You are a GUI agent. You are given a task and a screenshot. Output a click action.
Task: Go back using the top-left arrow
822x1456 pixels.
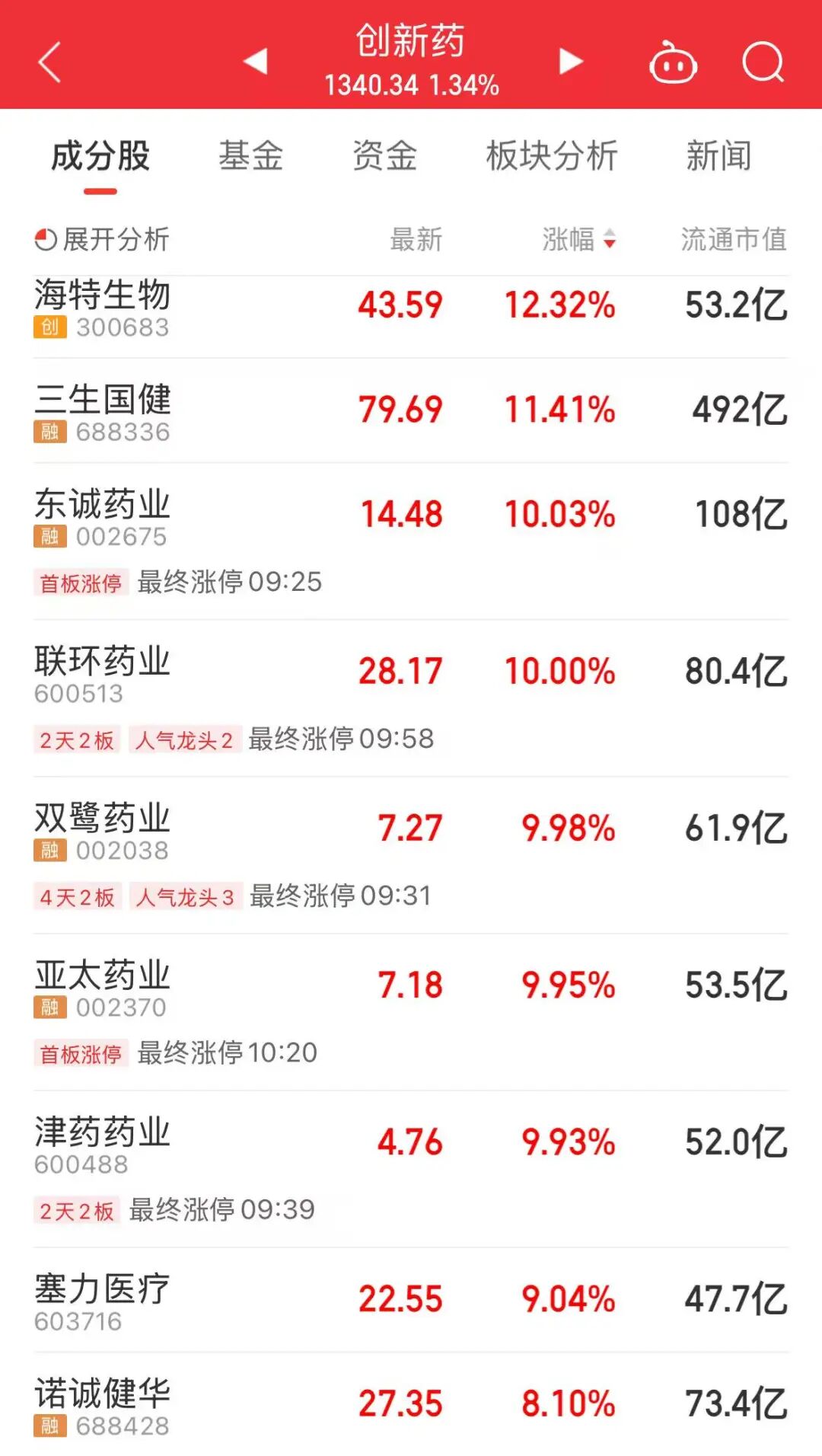50,62
